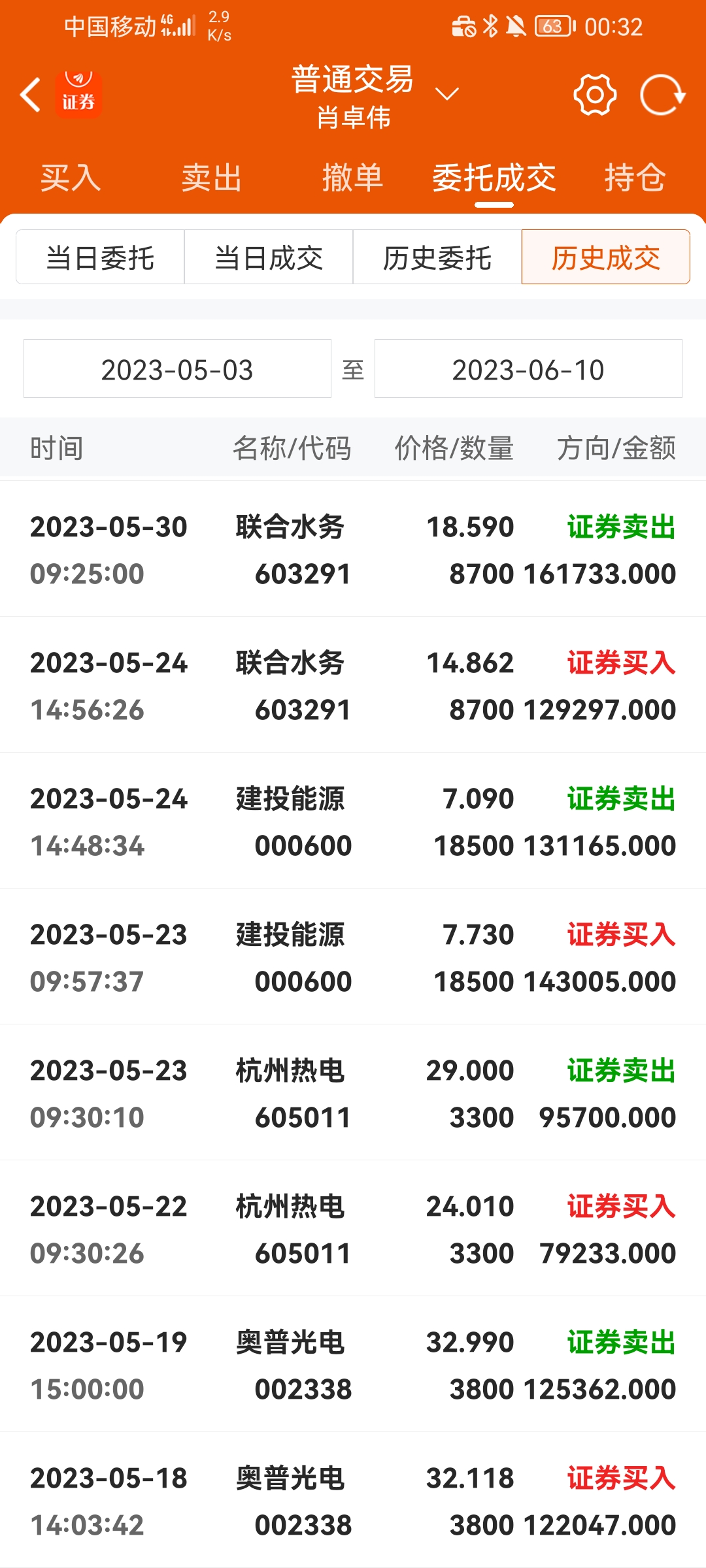
Task: View 当日成交 trades
Action: tap(269, 257)
